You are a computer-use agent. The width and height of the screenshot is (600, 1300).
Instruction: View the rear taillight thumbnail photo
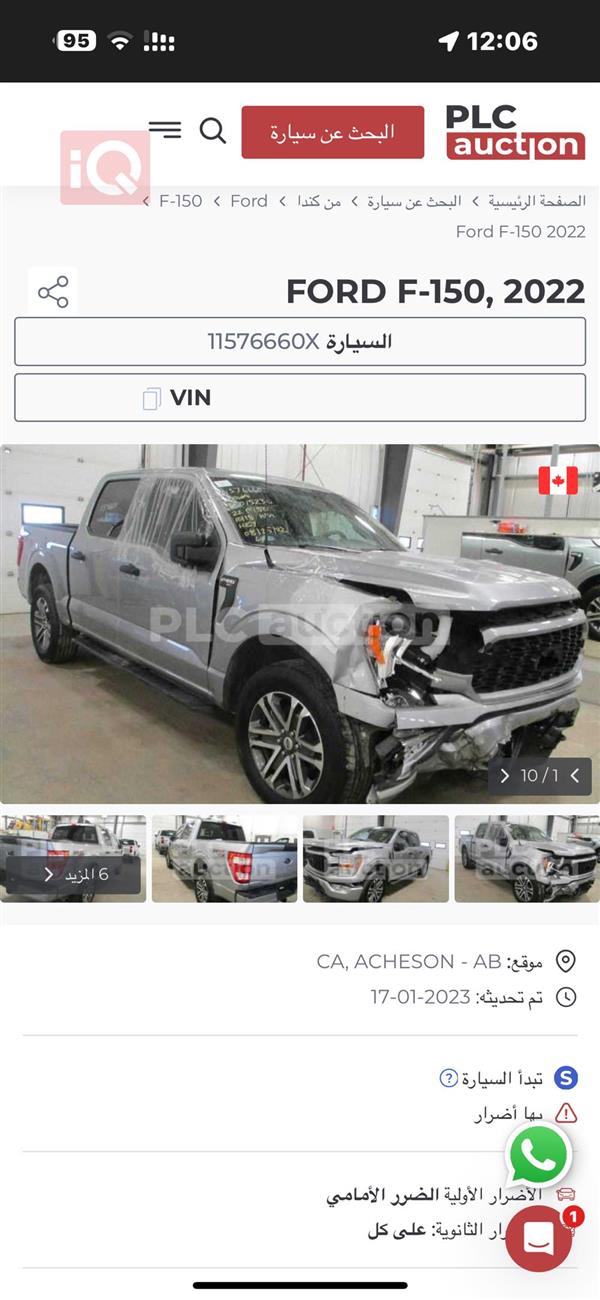tap(225, 860)
